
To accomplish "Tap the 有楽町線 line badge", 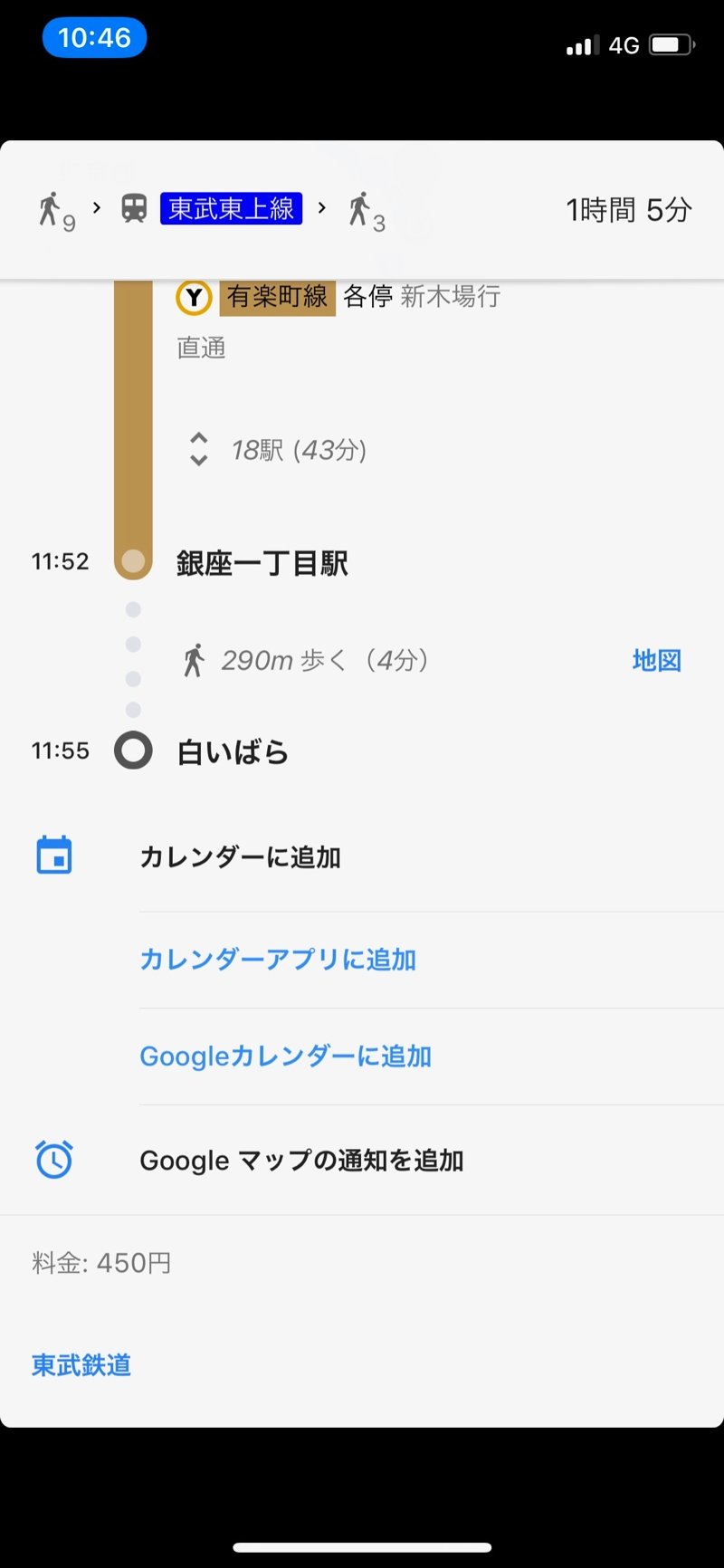I will pos(277,297).
